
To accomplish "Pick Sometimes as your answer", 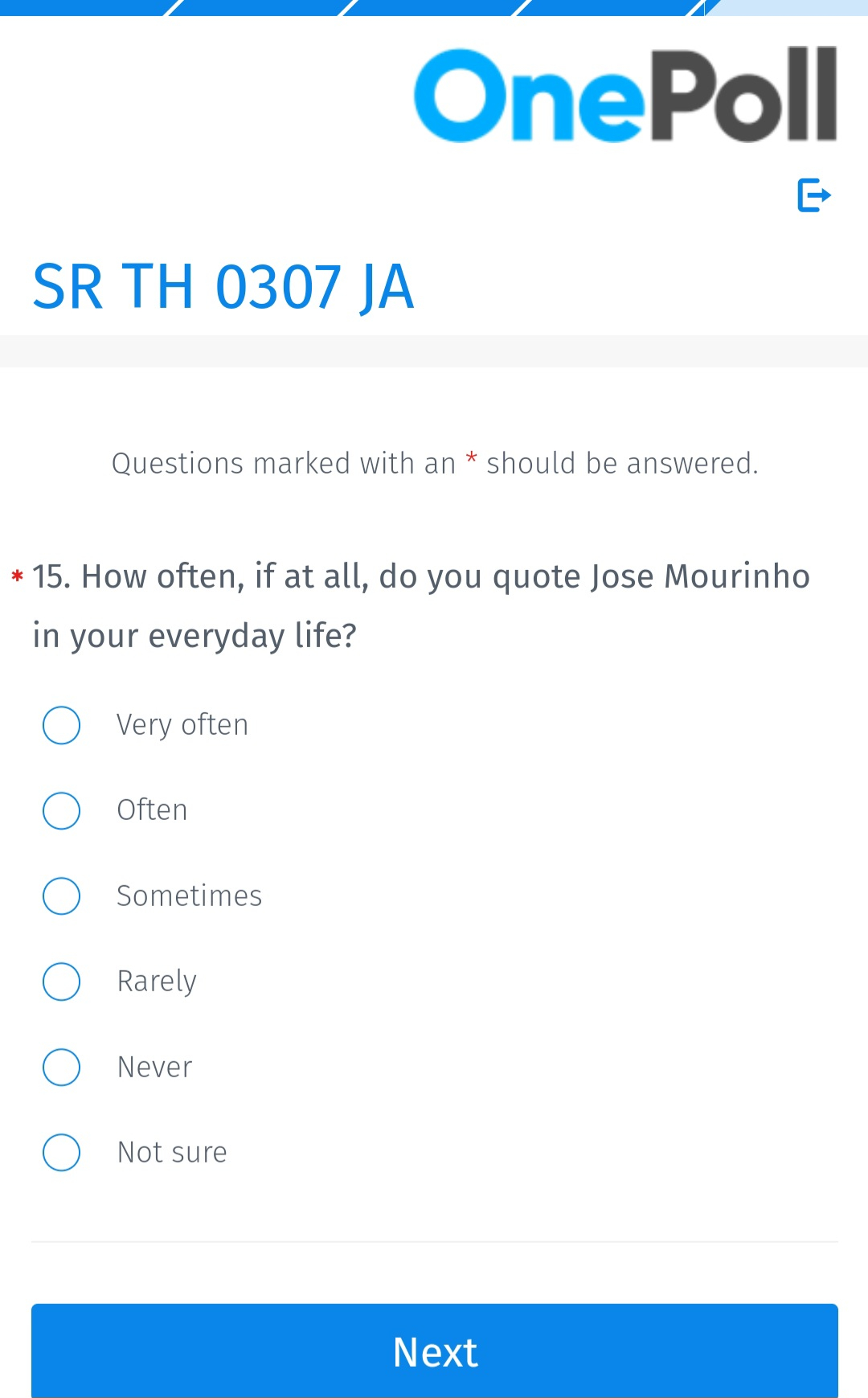I will (61, 896).
